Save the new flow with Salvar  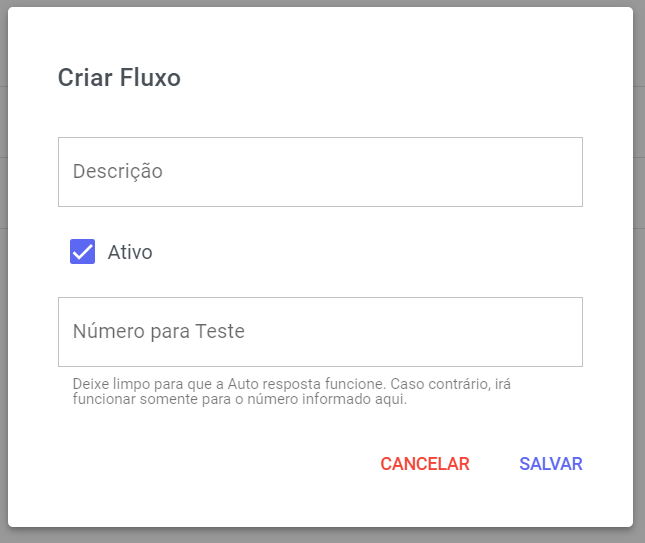551,464
